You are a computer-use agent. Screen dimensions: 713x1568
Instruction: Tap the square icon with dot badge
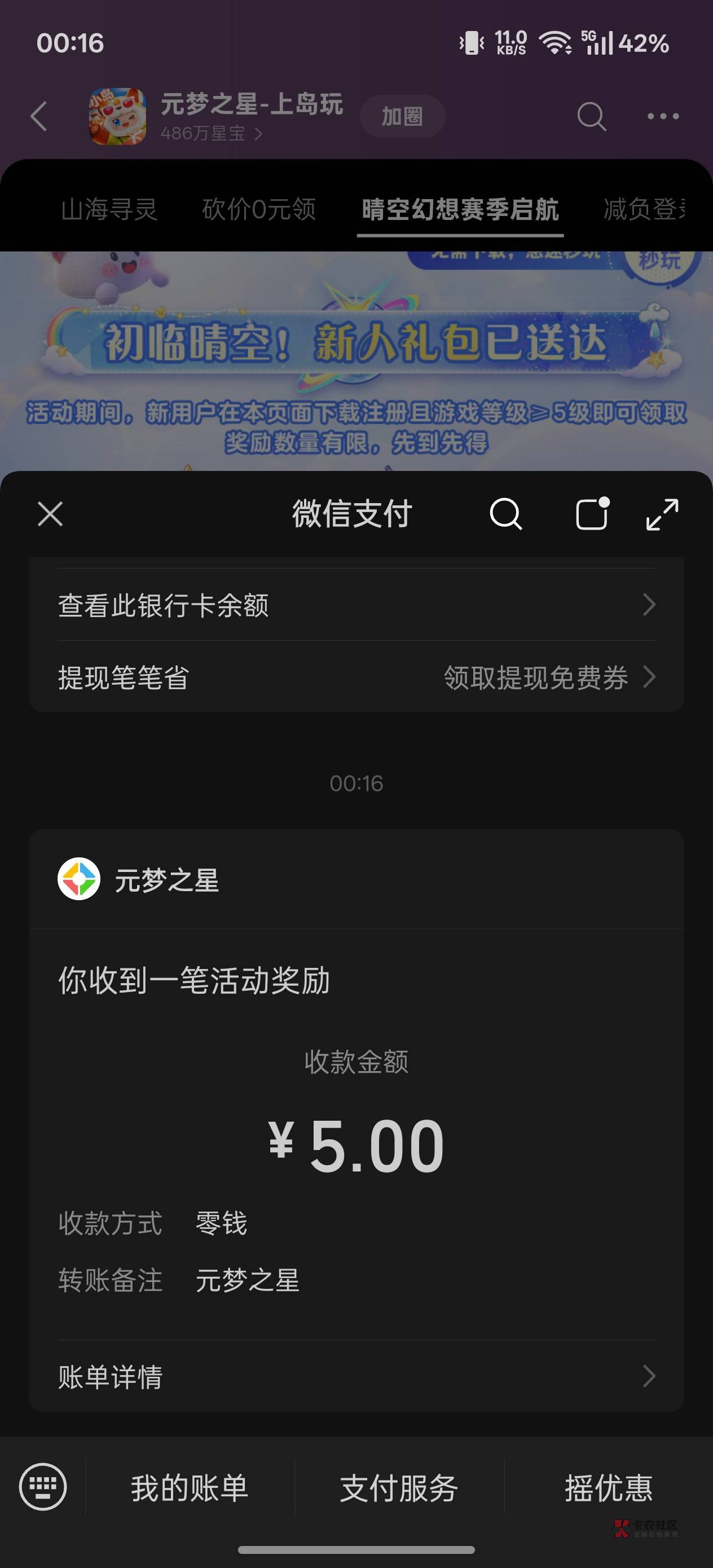tap(592, 513)
